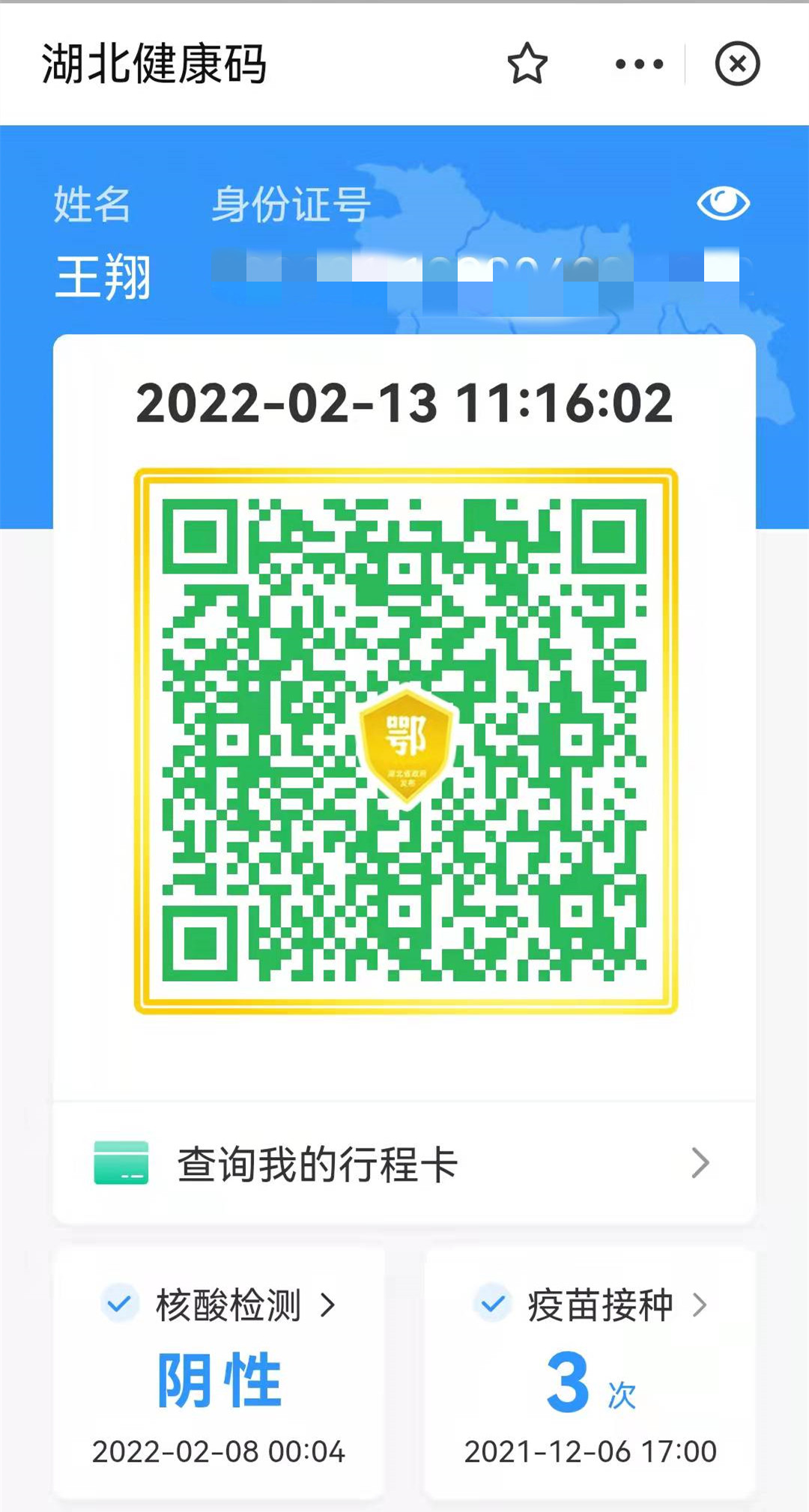Open 查询我的行程卡 row

(404, 1163)
